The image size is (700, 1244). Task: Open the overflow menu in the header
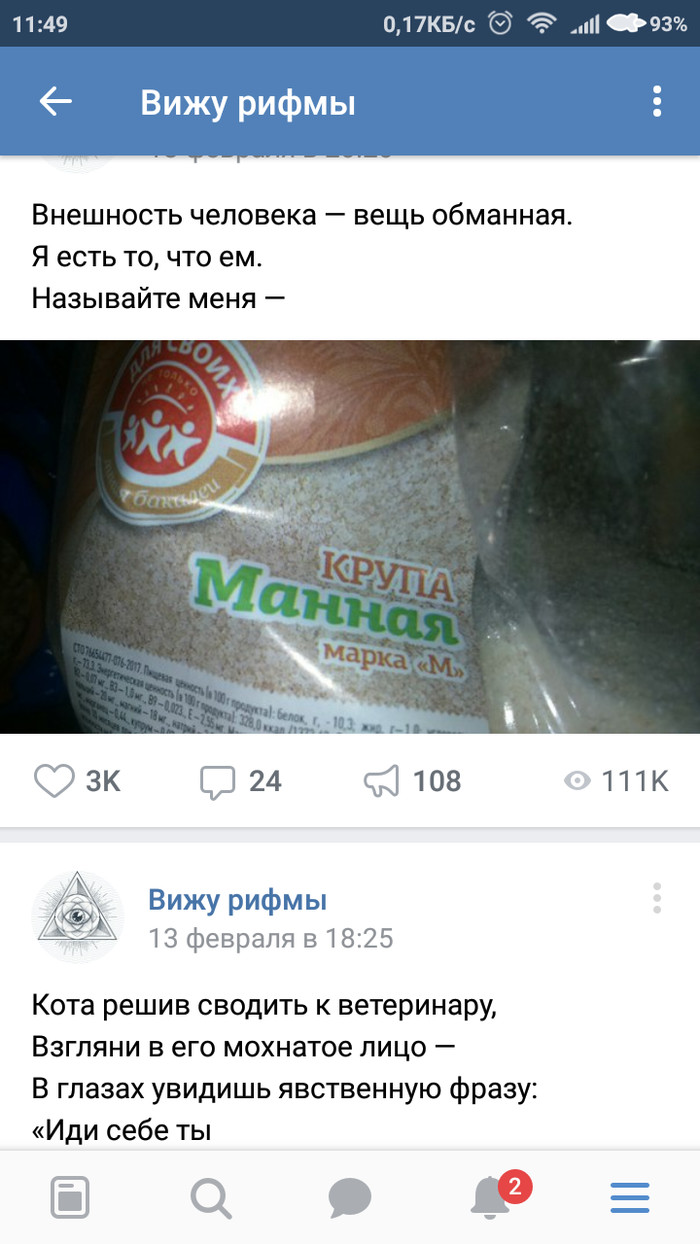656,101
